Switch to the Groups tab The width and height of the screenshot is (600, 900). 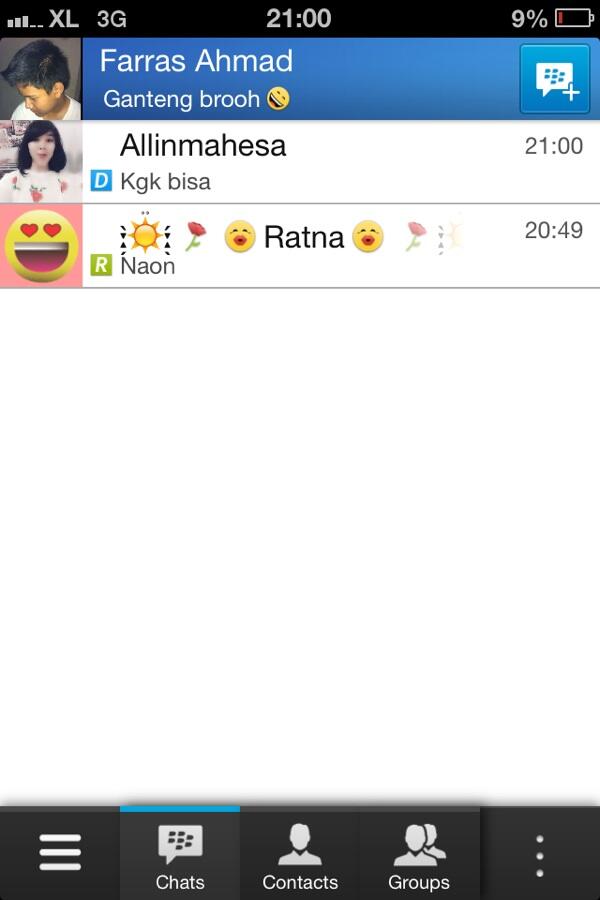[419, 855]
